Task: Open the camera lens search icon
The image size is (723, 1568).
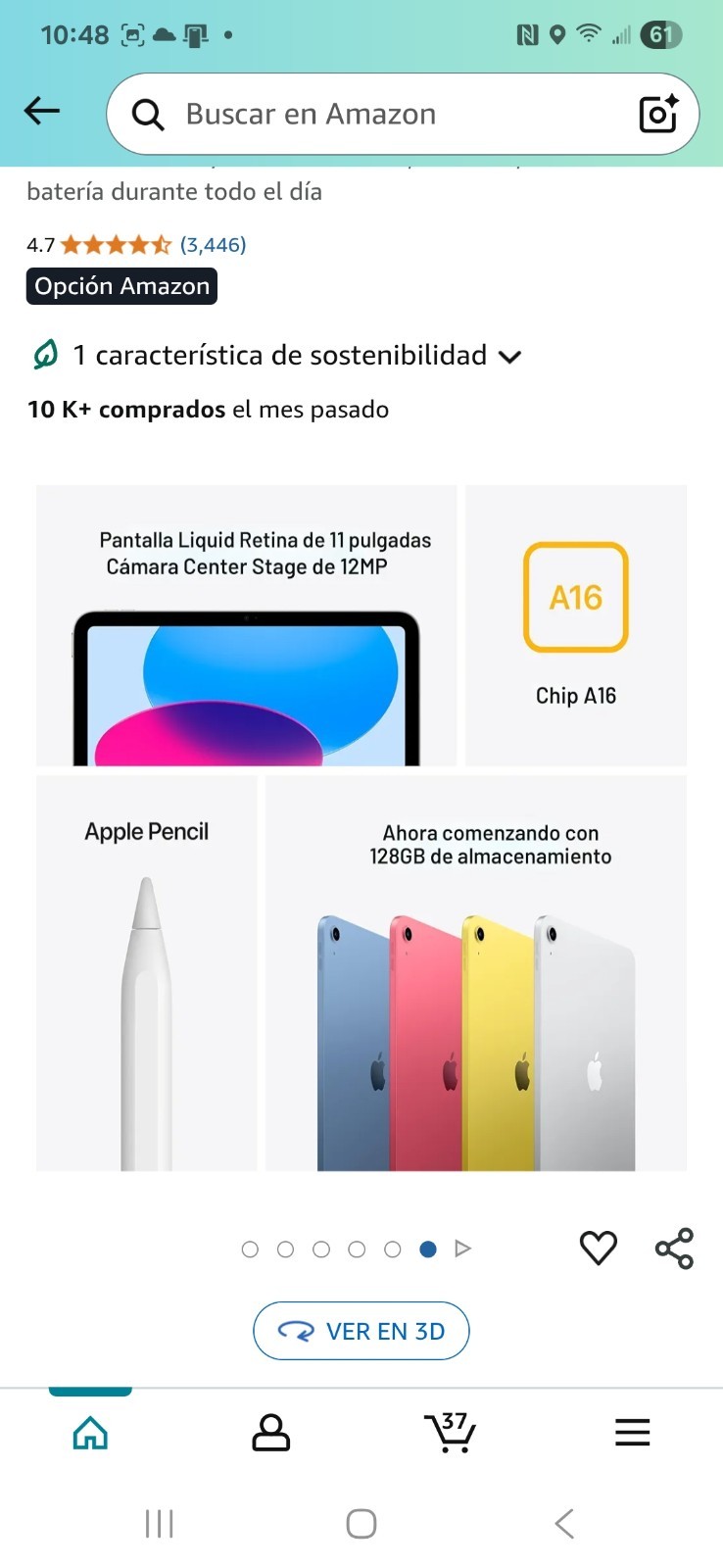Action: click(658, 115)
